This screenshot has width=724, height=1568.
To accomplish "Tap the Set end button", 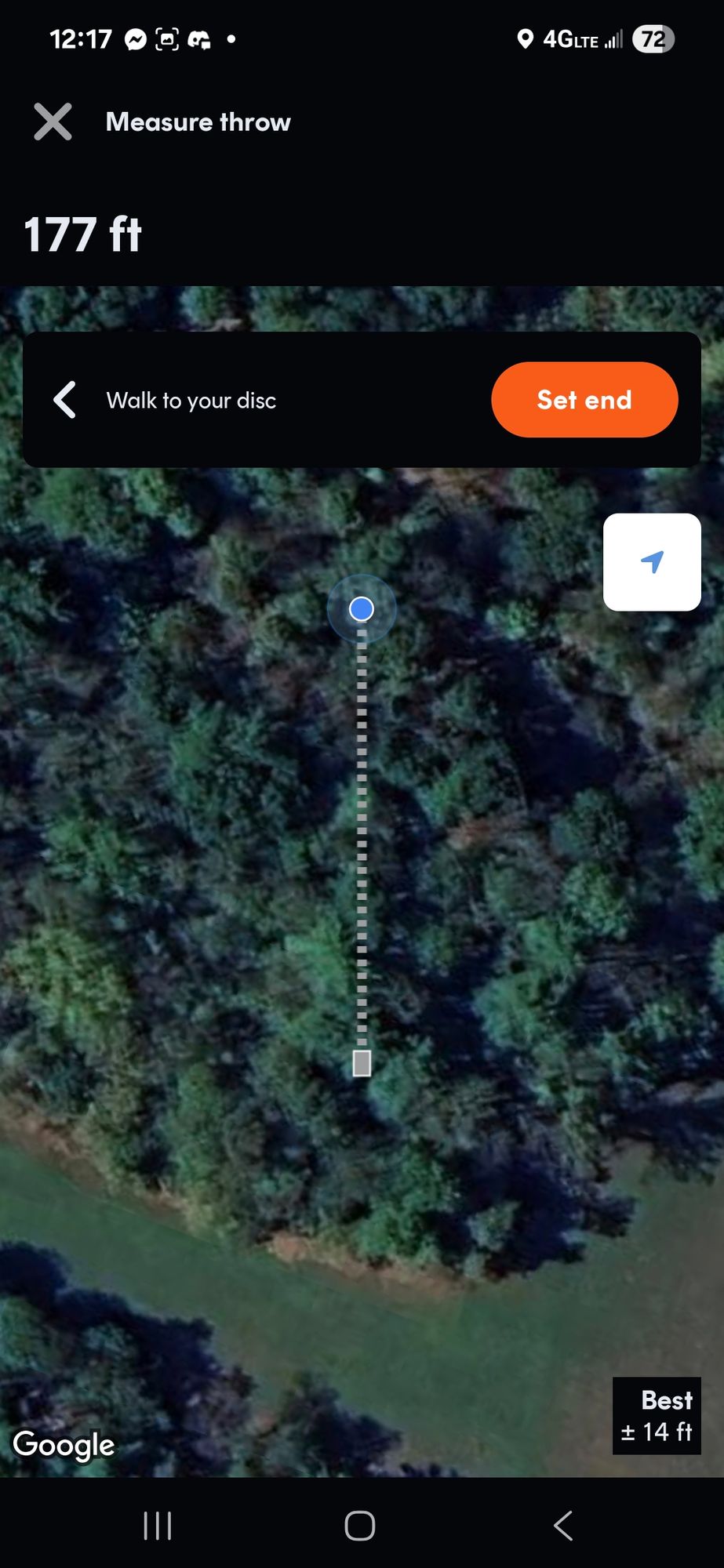I will click(x=584, y=400).
